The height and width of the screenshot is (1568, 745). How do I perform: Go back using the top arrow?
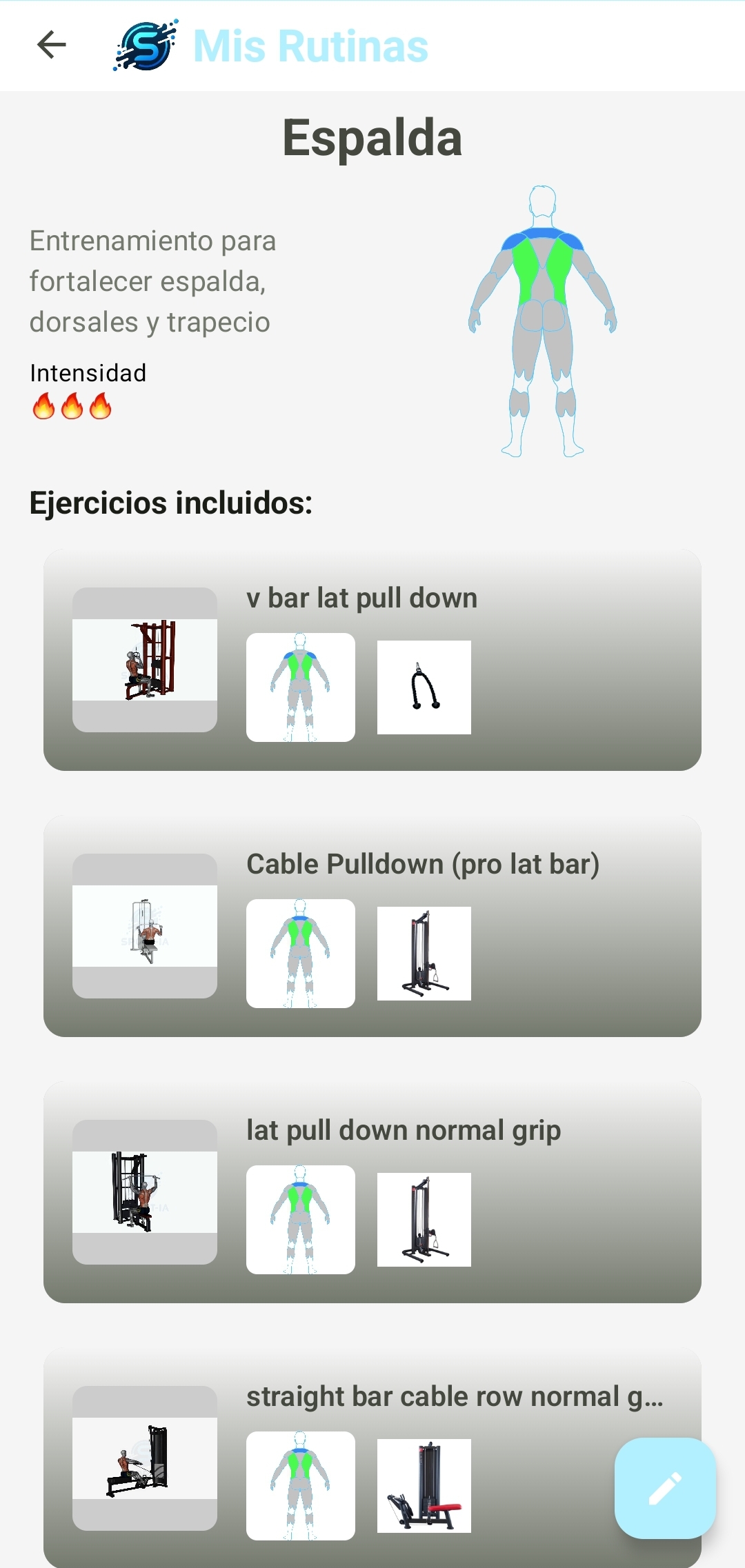[x=52, y=46]
